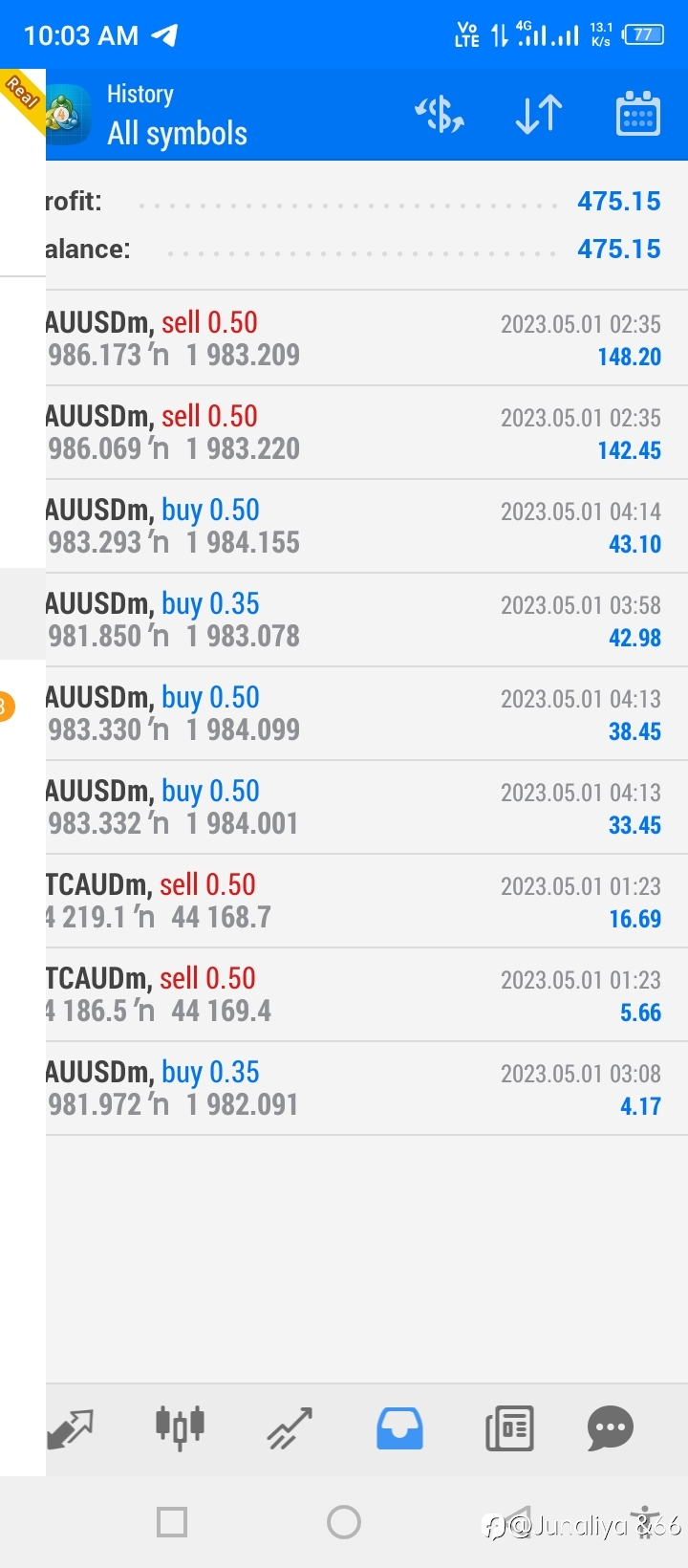The width and height of the screenshot is (688, 1568).
Task: Switch to the Quotes arrows tab
Action: coord(70,1428)
